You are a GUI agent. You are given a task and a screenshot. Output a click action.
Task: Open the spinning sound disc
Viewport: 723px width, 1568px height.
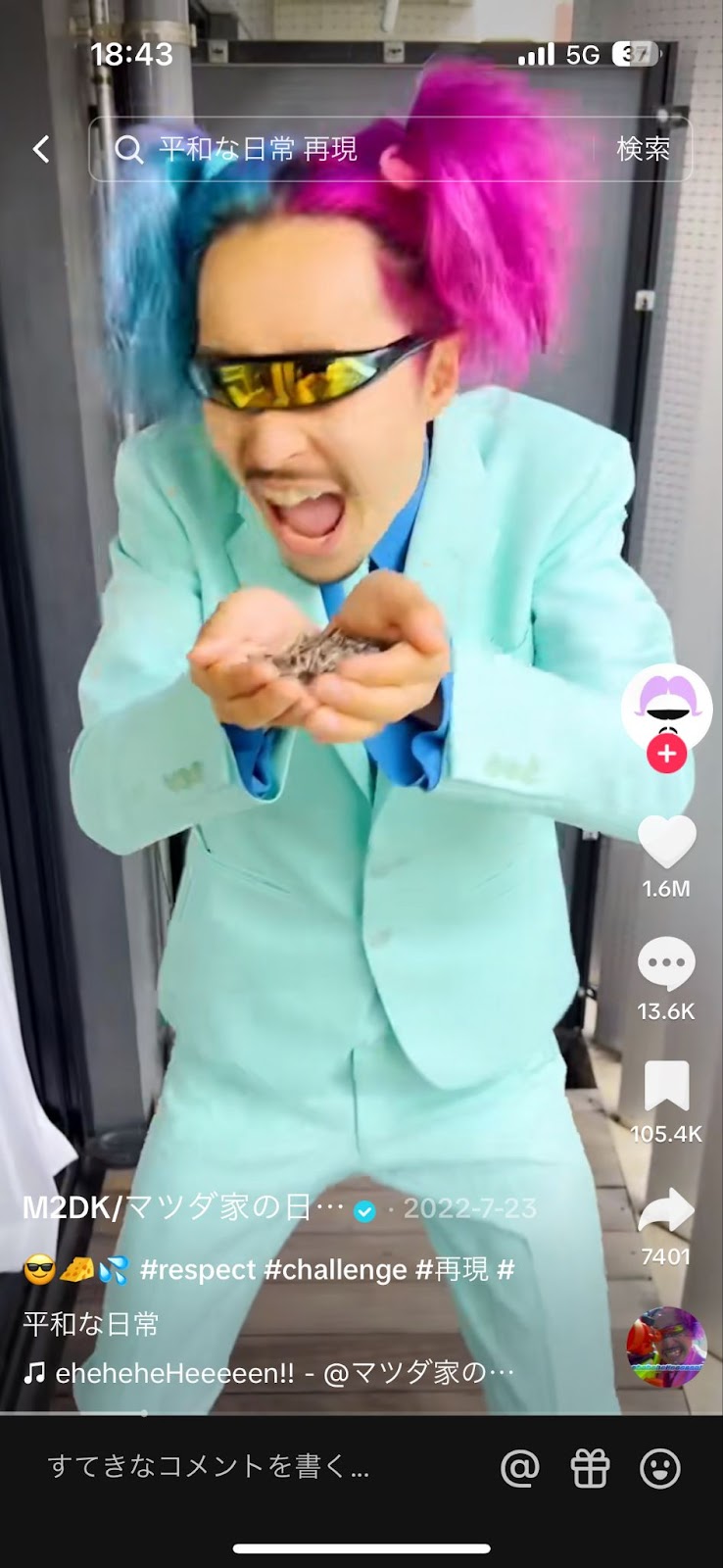666,1346
